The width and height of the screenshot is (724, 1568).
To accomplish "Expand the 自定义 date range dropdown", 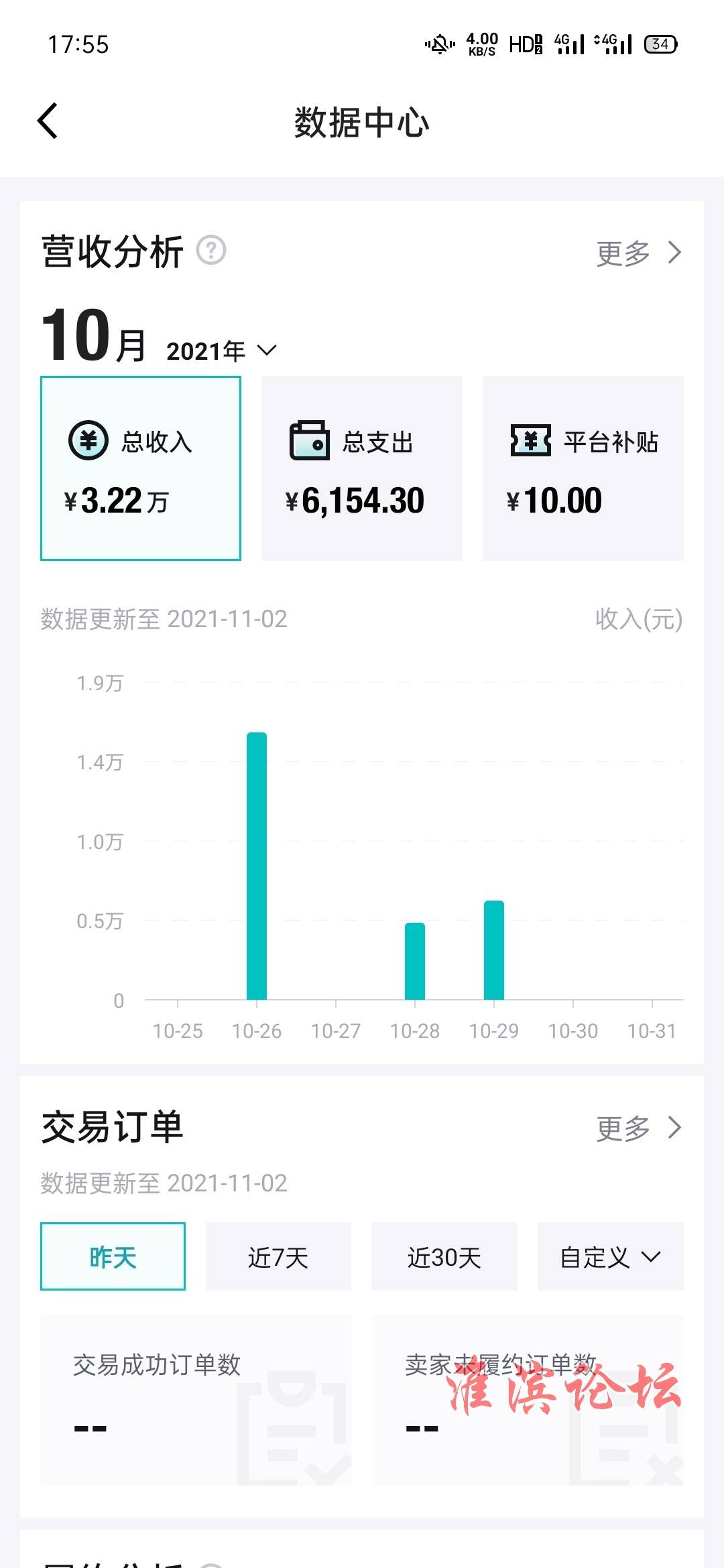I will tap(610, 1256).
